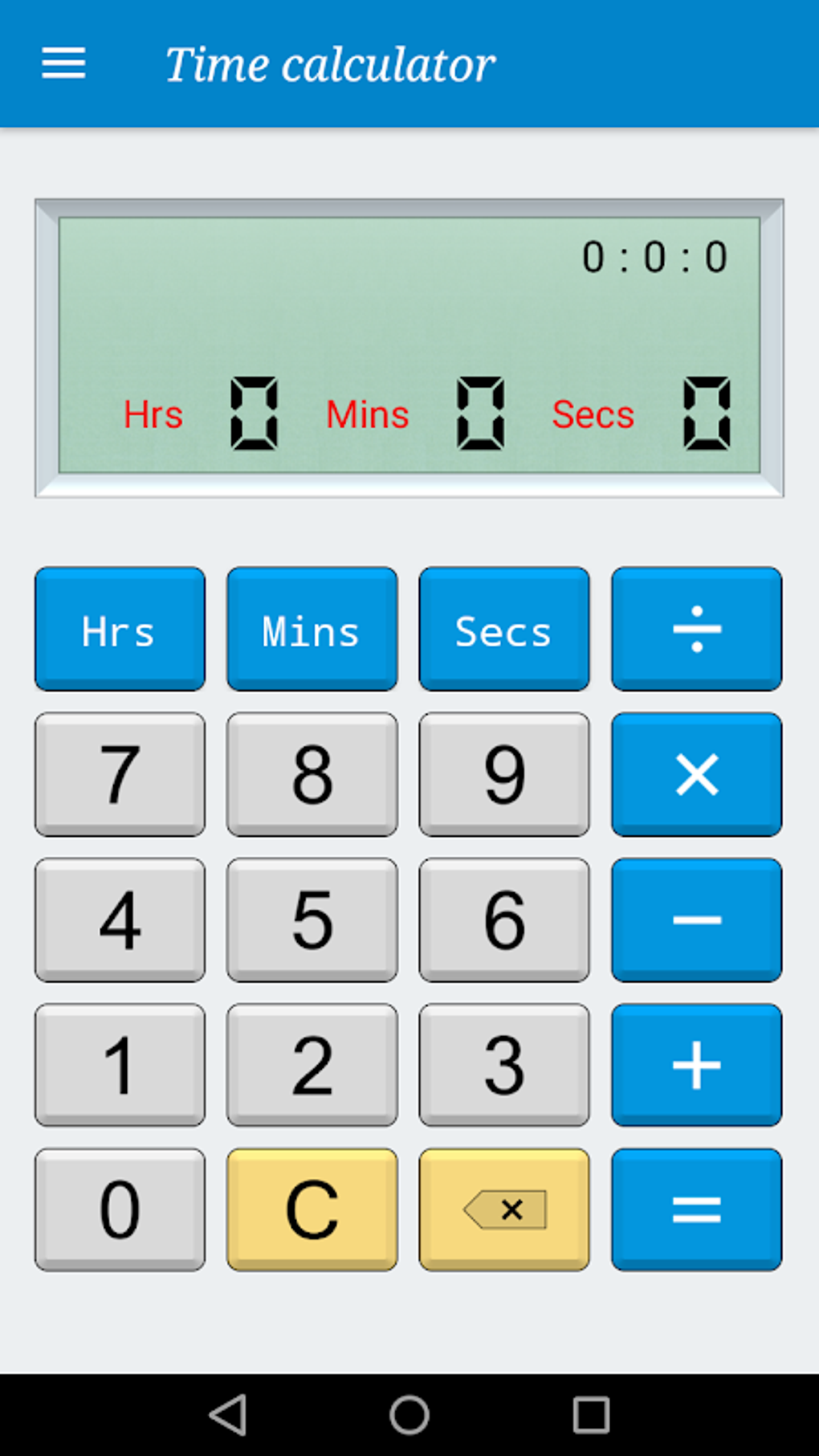This screenshot has height=1456, width=819.
Task: Select the Hrs unit button
Action: click(120, 629)
